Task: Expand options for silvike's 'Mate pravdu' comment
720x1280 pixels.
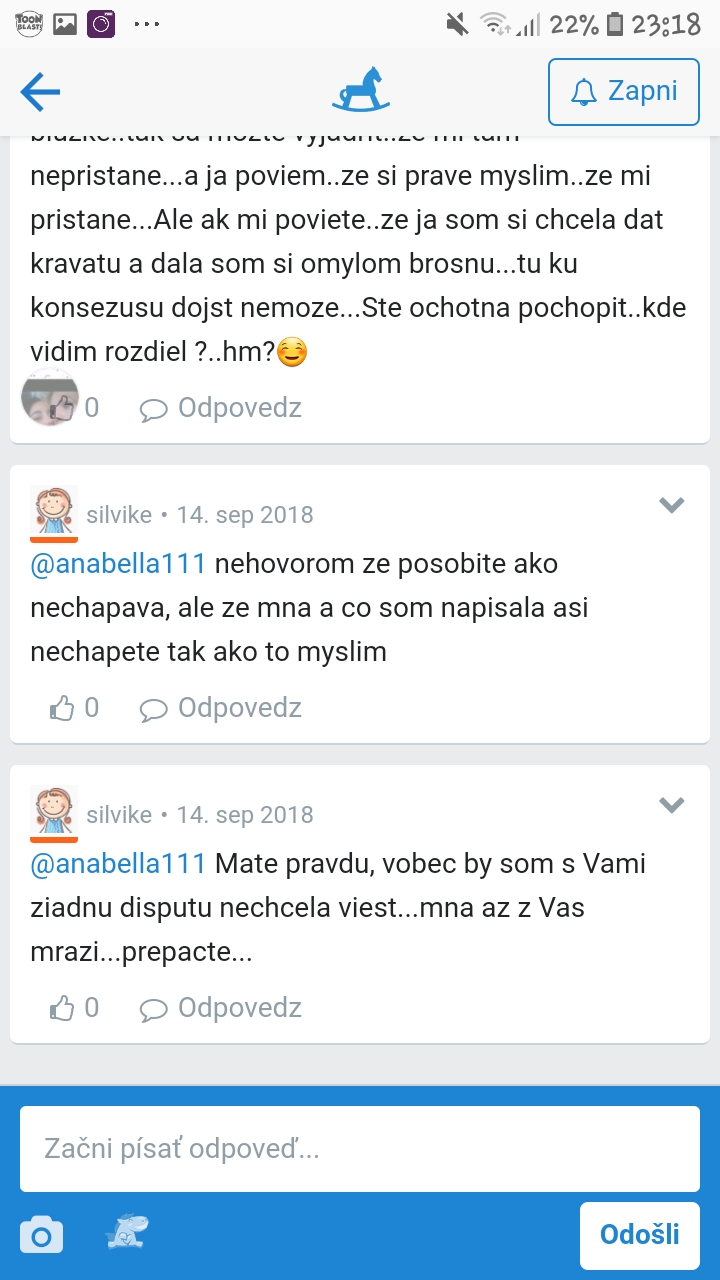Action: pyautogui.click(x=671, y=806)
